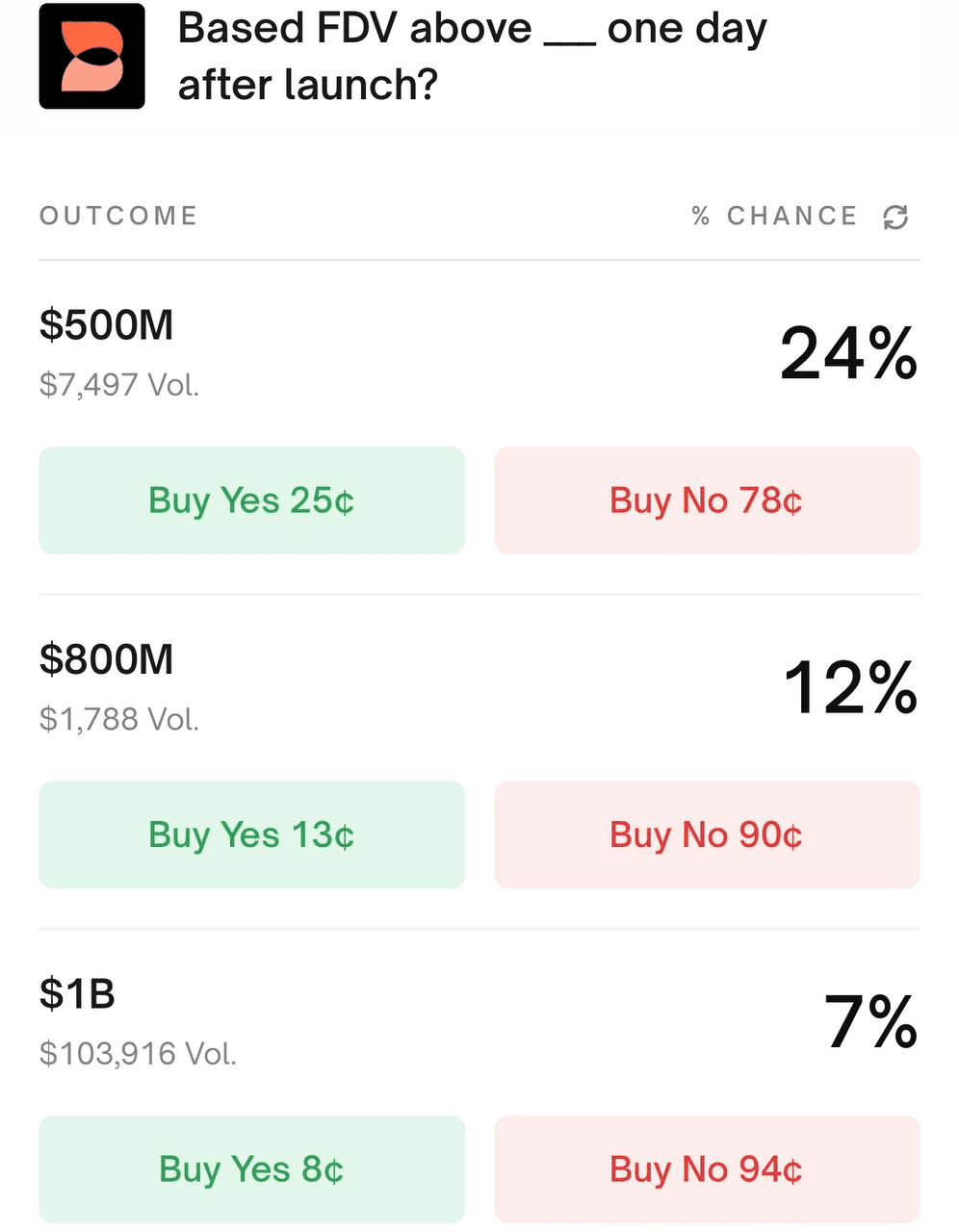
Task: Click the 24% chance for $500M
Action: click(847, 354)
